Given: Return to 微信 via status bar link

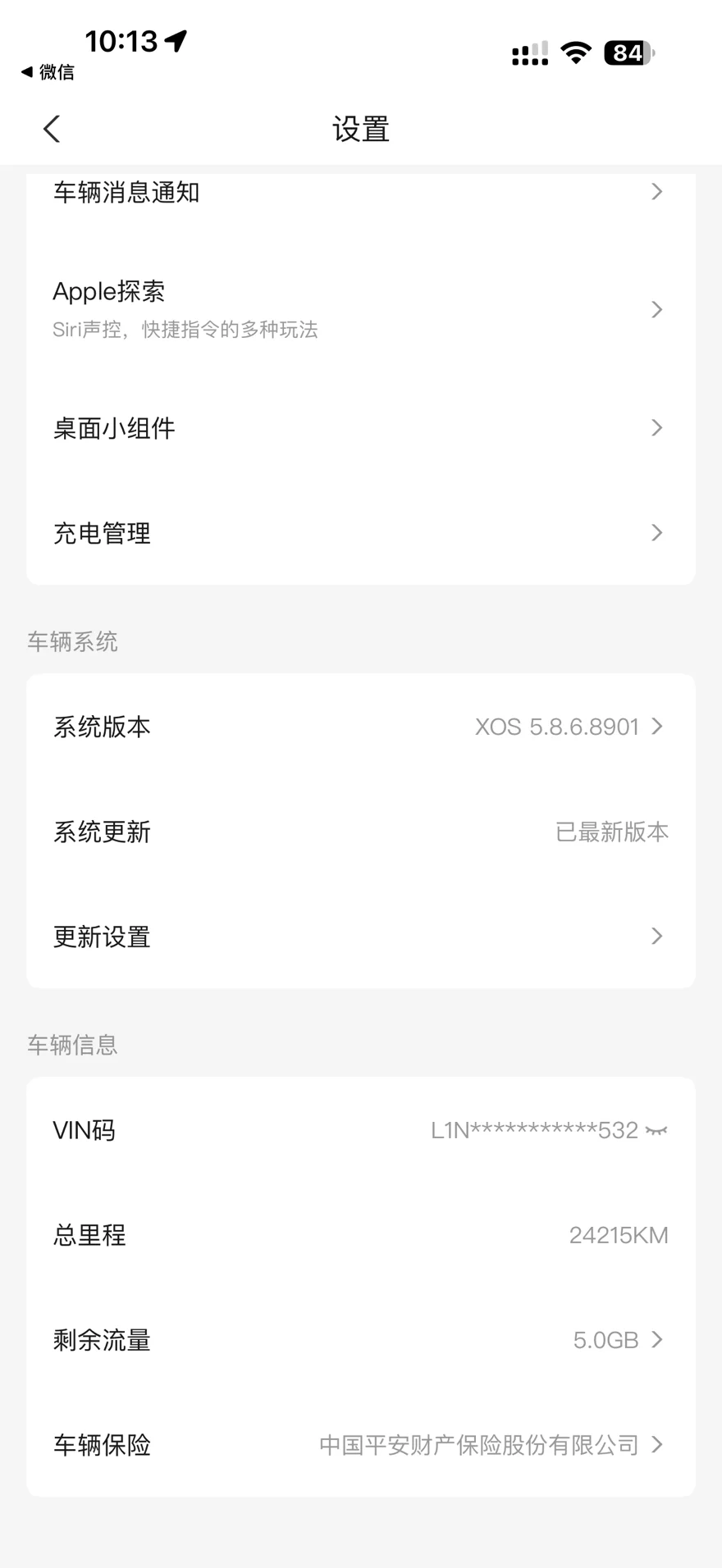Looking at the screenshot, I should 48,72.
